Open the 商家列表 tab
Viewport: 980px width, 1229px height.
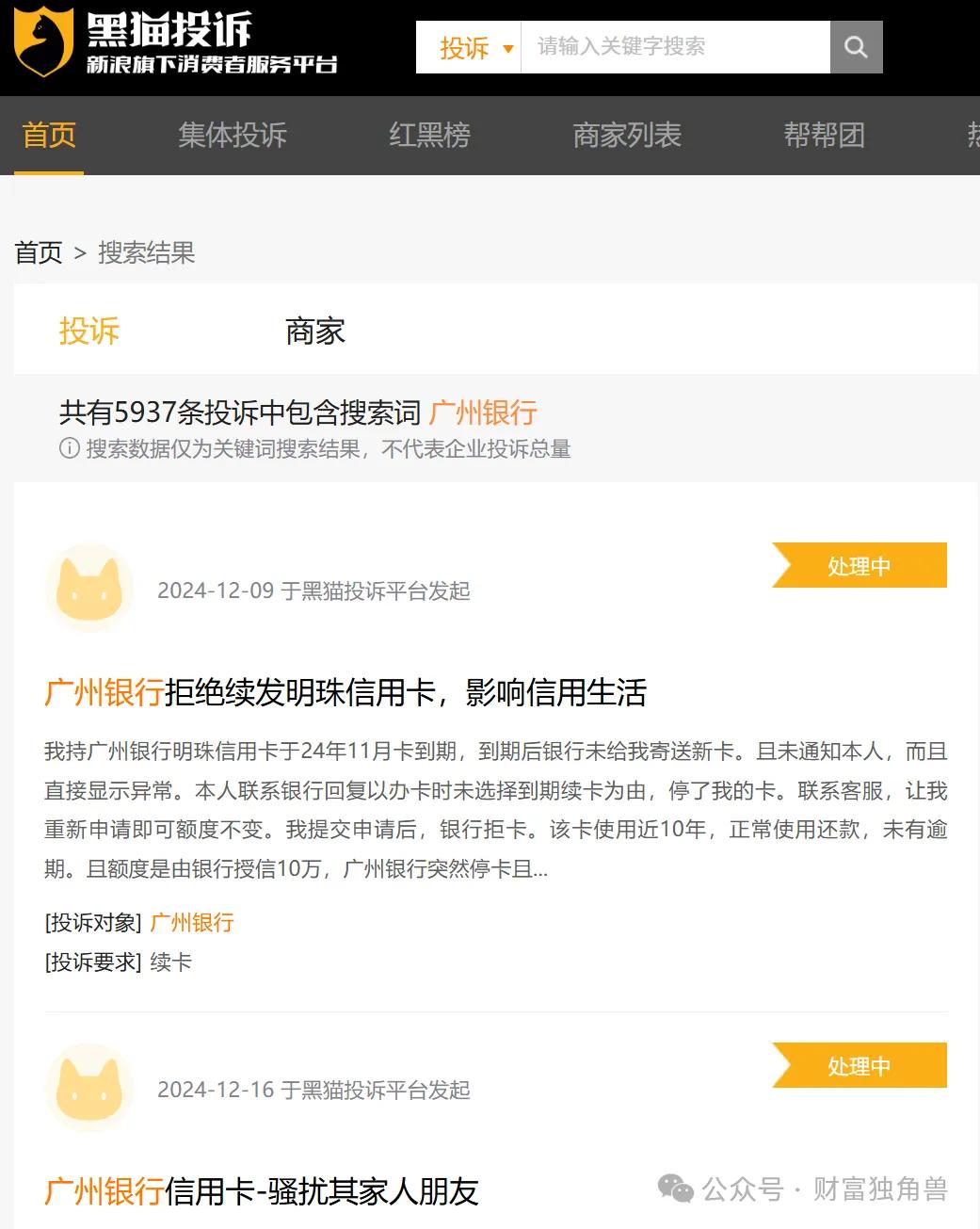click(627, 136)
